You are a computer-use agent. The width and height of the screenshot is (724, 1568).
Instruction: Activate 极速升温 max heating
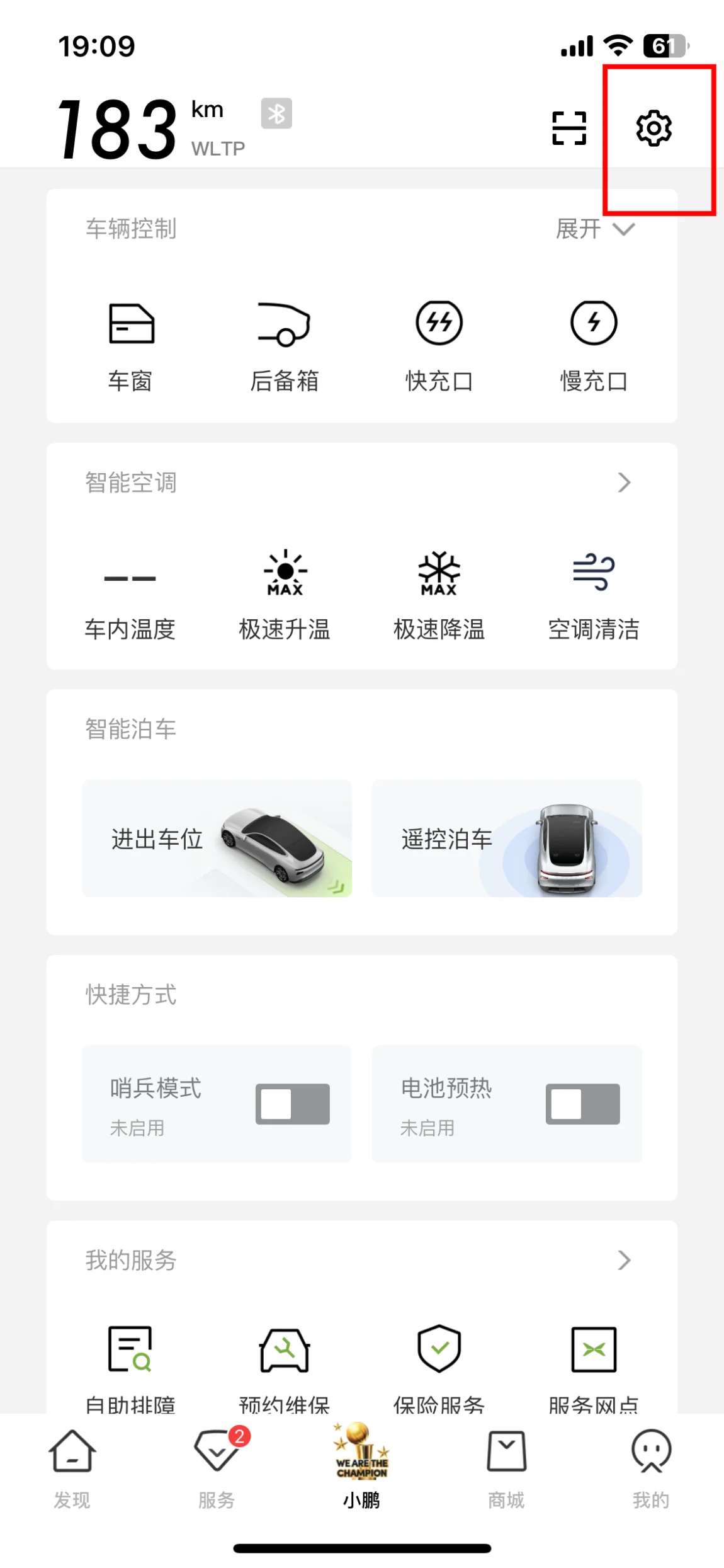285,593
